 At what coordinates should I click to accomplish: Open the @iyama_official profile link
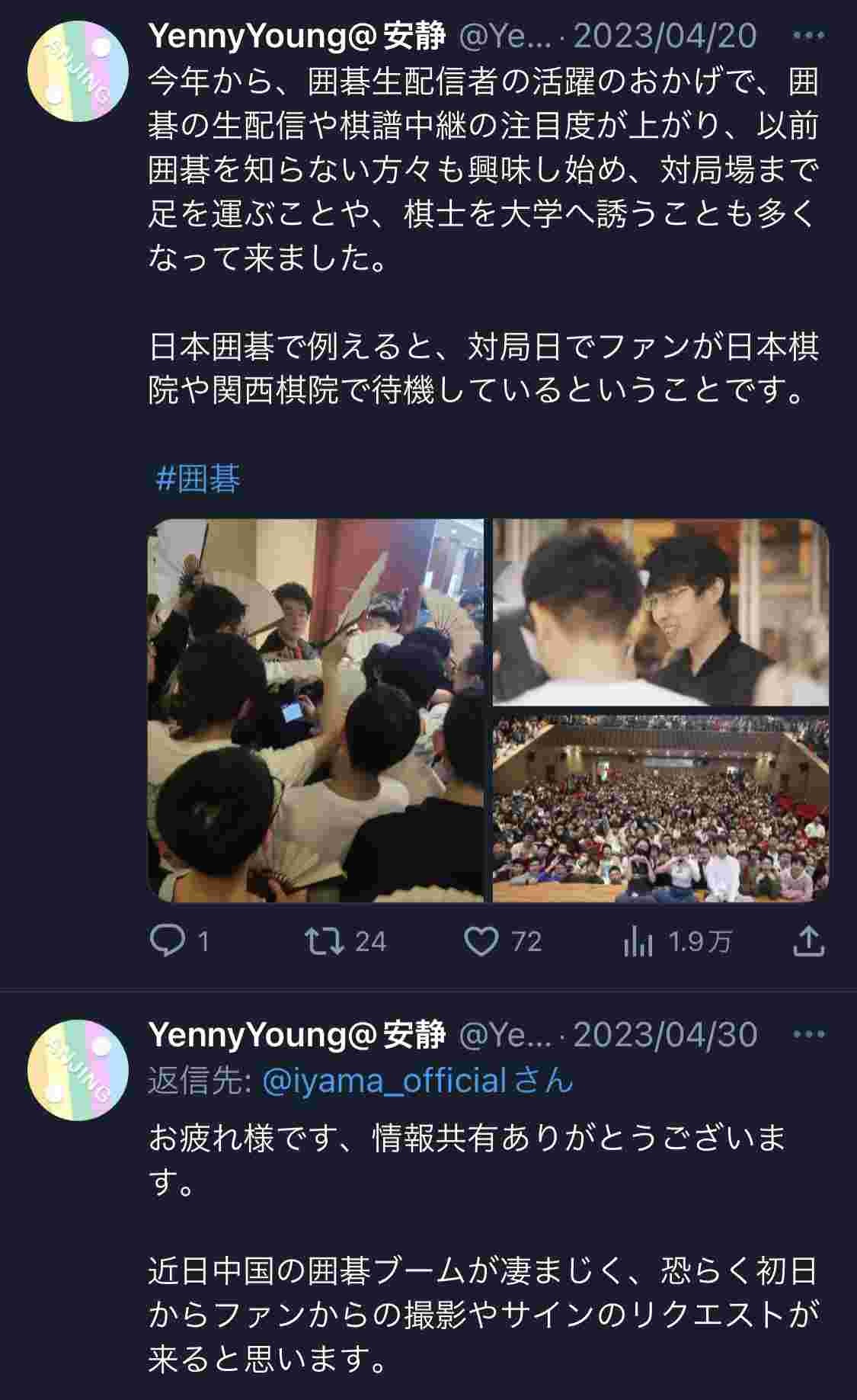pos(384,1081)
